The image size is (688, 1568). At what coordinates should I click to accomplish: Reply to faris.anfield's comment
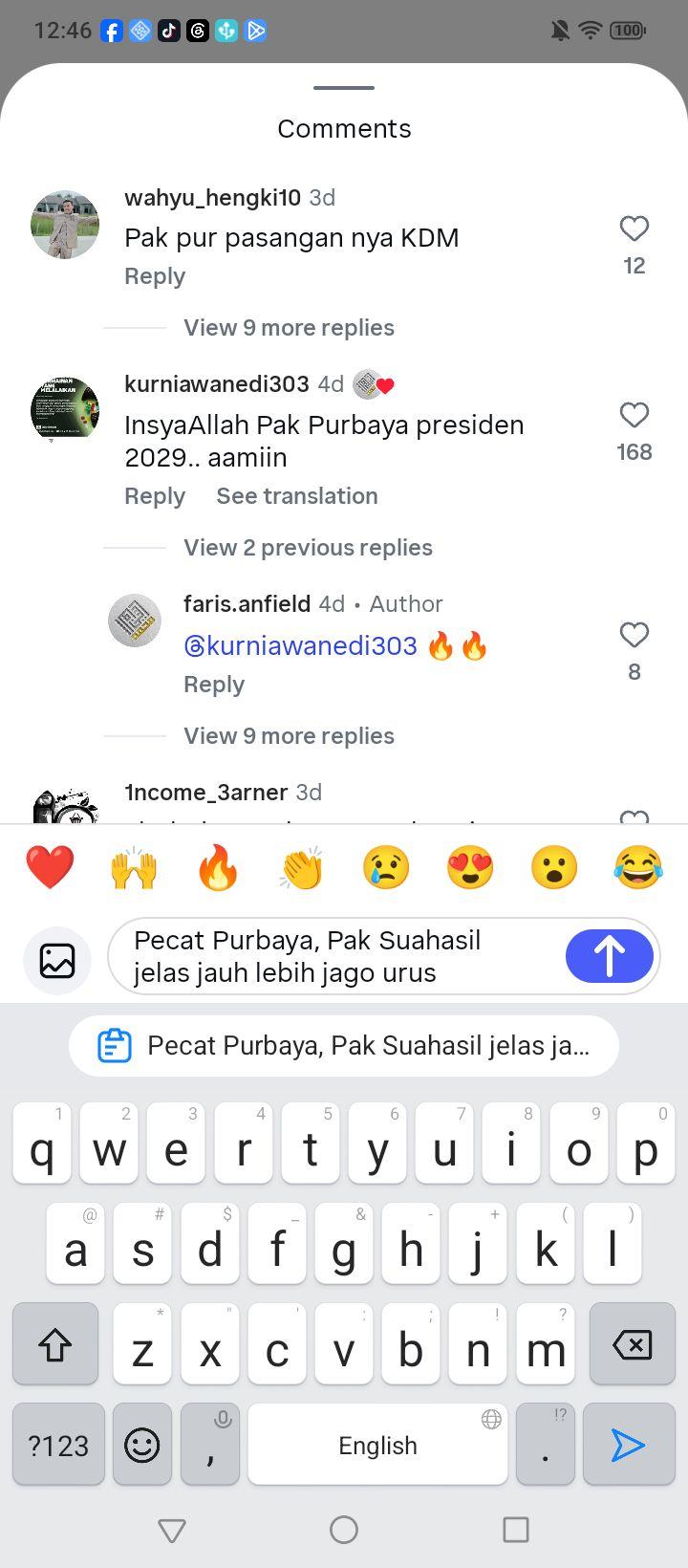click(214, 685)
